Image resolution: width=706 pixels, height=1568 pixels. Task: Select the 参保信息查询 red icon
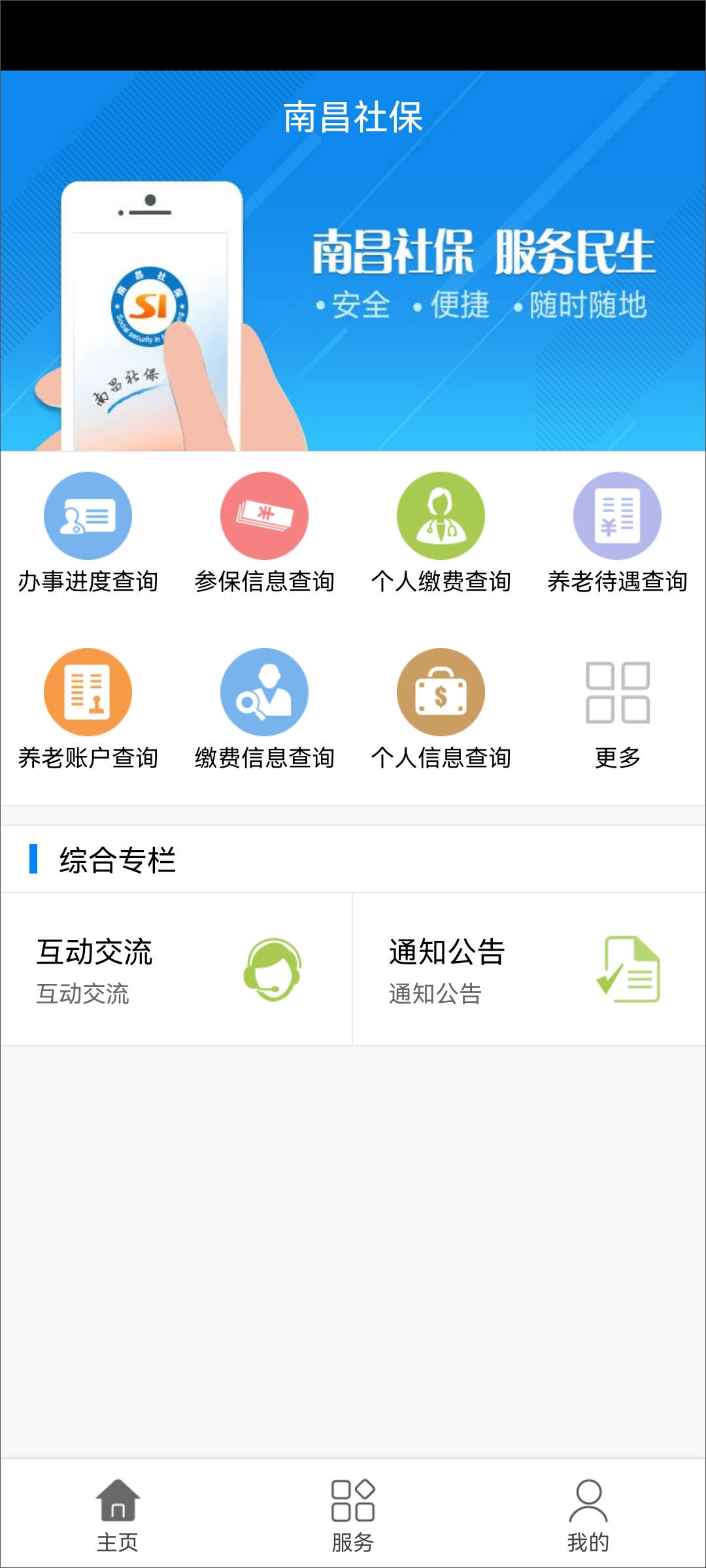click(263, 515)
